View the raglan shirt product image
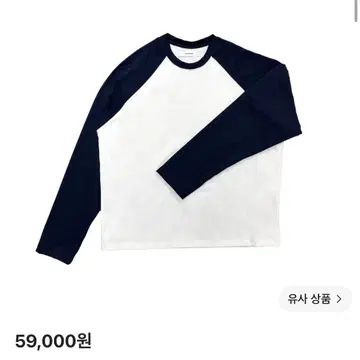Viewport: 360px width, 360px height. [x=169, y=149]
